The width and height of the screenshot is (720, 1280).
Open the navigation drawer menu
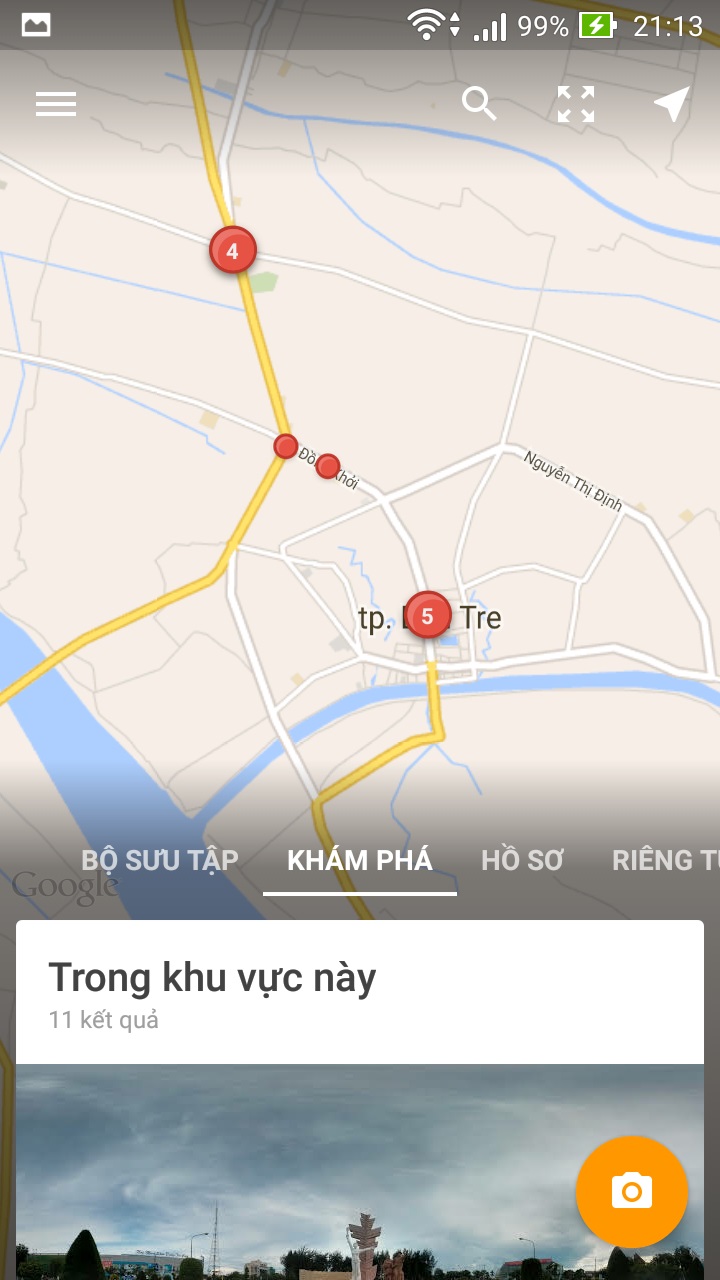[x=56, y=104]
